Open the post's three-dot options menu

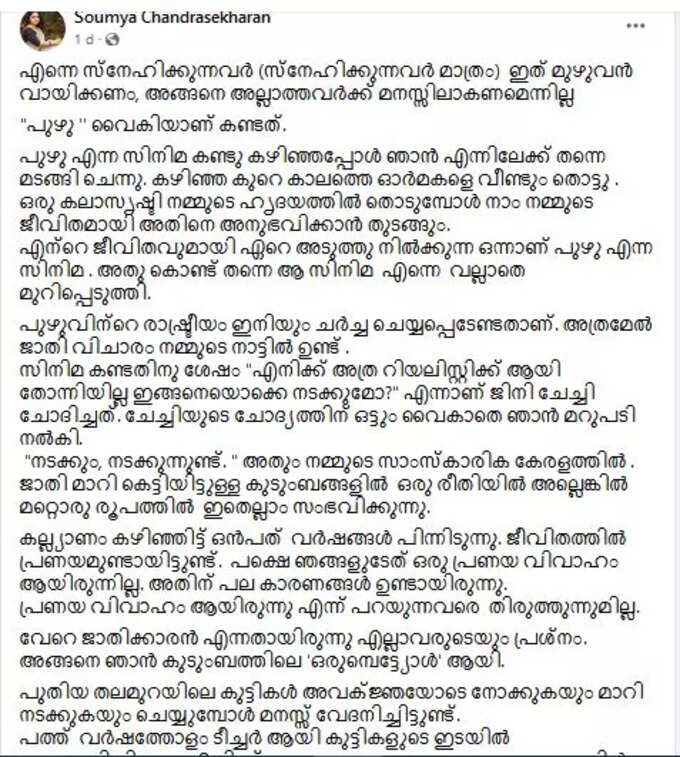pyautogui.click(x=635, y=24)
